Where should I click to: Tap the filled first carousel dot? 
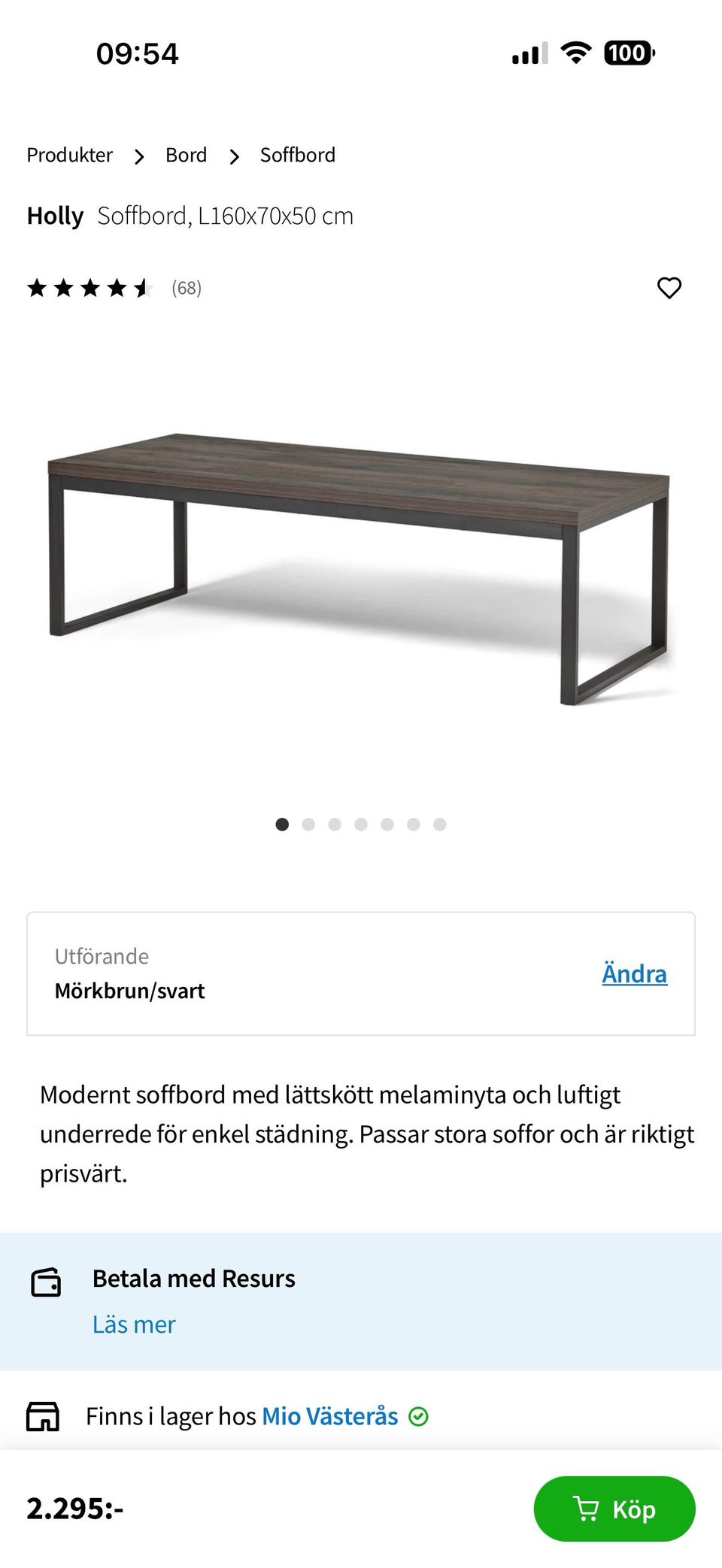(x=281, y=824)
